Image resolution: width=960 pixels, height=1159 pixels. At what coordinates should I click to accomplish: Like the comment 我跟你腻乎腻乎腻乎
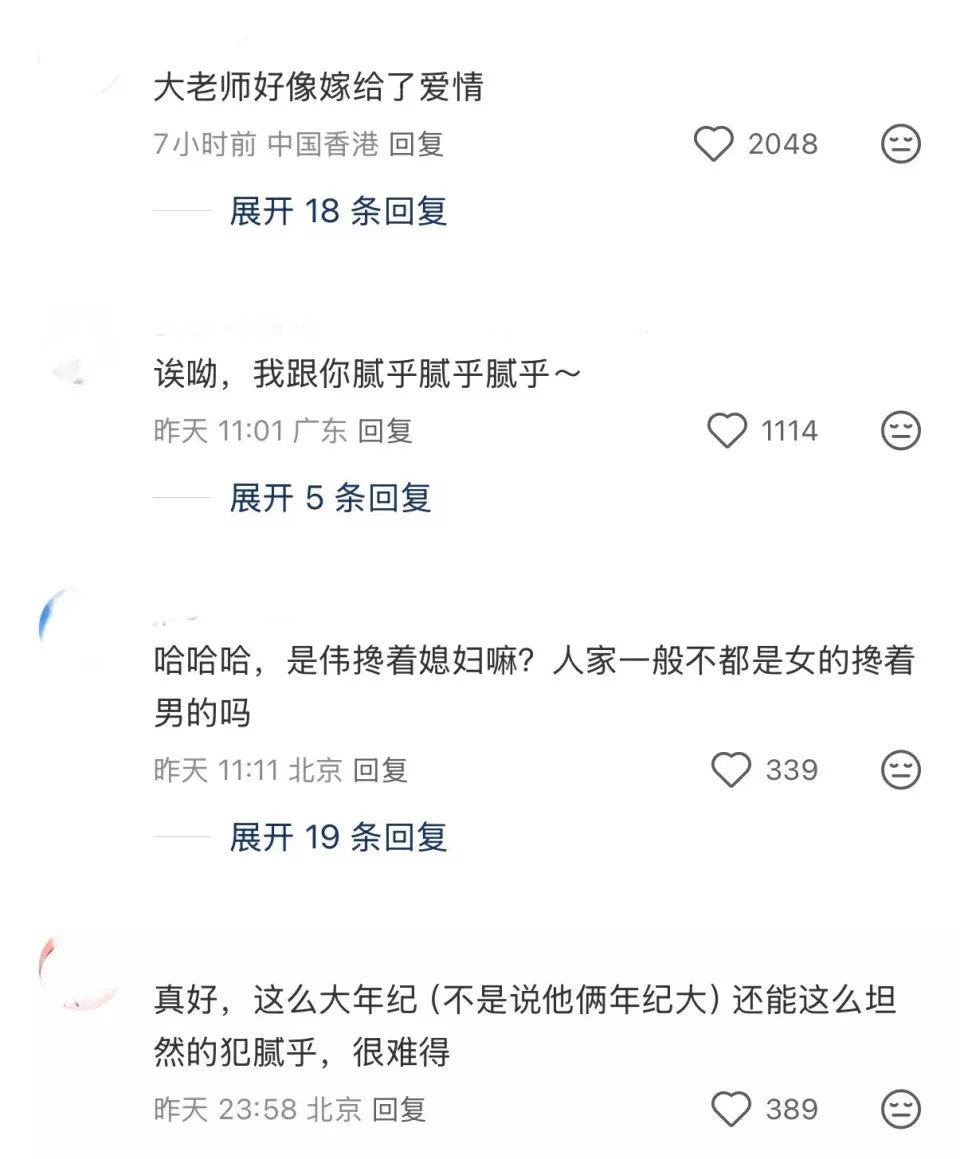coord(727,431)
